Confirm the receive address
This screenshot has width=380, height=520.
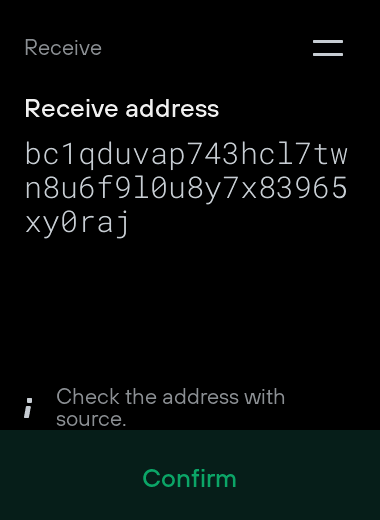(190, 475)
